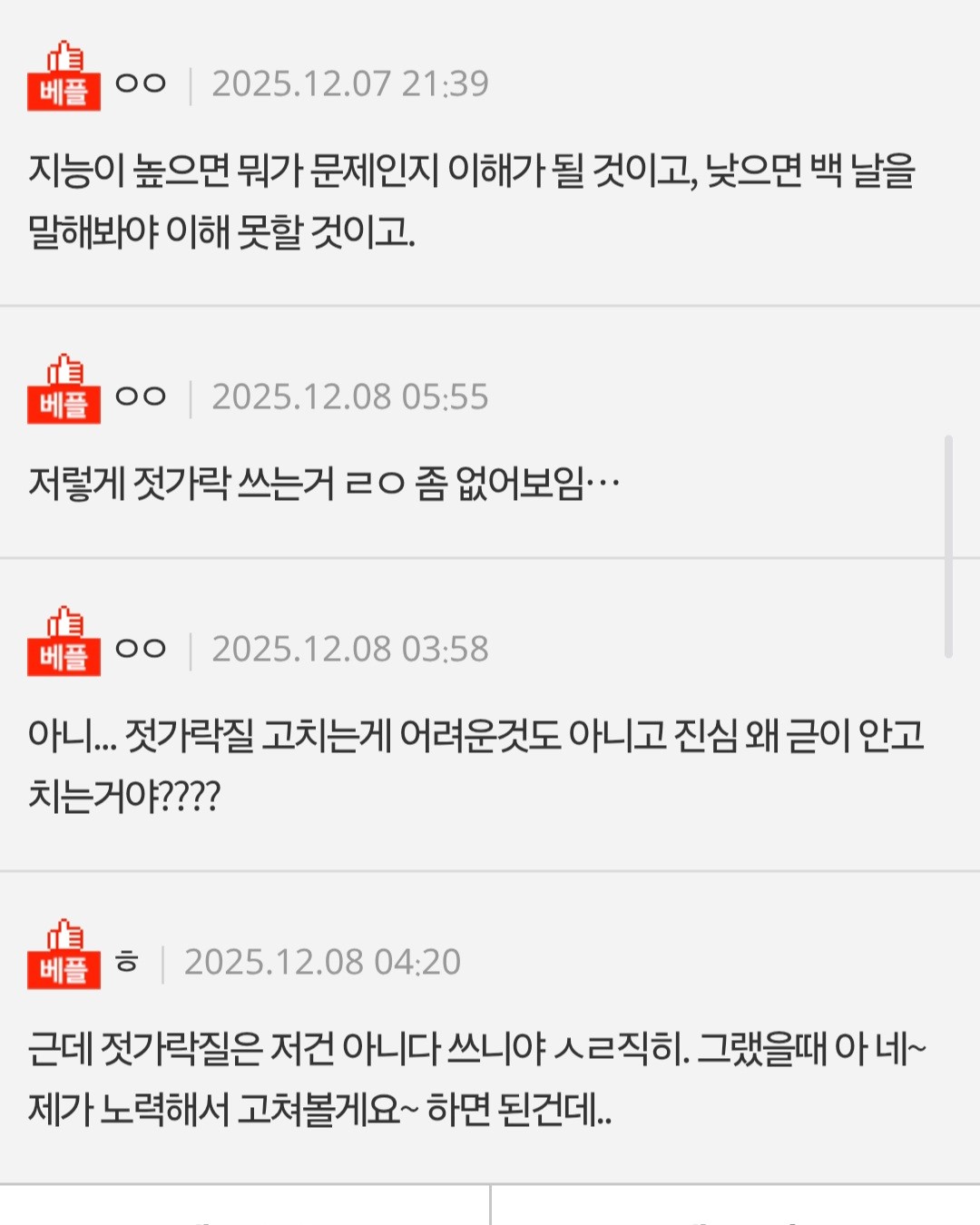The height and width of the screenshot is (1225, 980).
Task: Open the 21:39 comment about 지능이 높으면
Action: tap(472, 201)
